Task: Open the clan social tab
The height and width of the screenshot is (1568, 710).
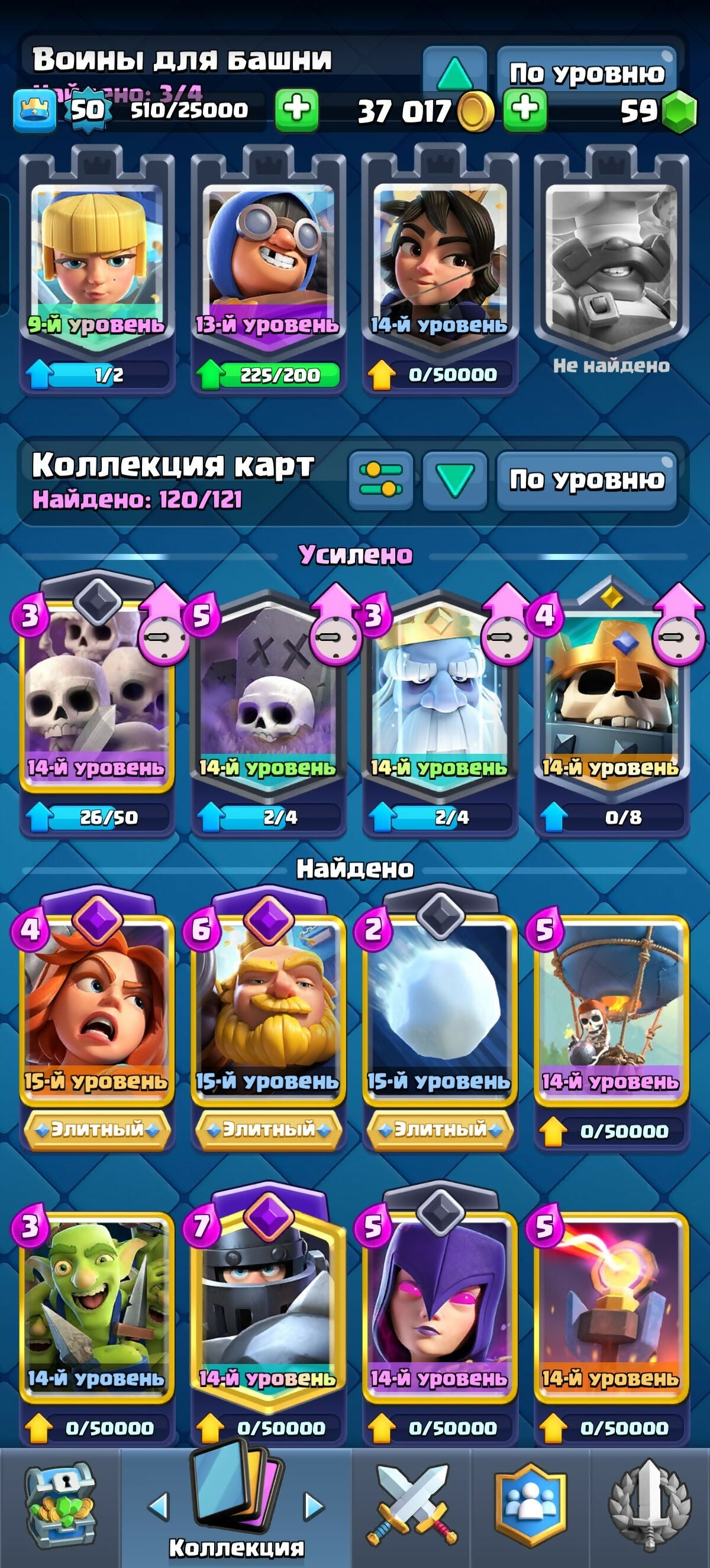Action: (x=530, y=1508)
